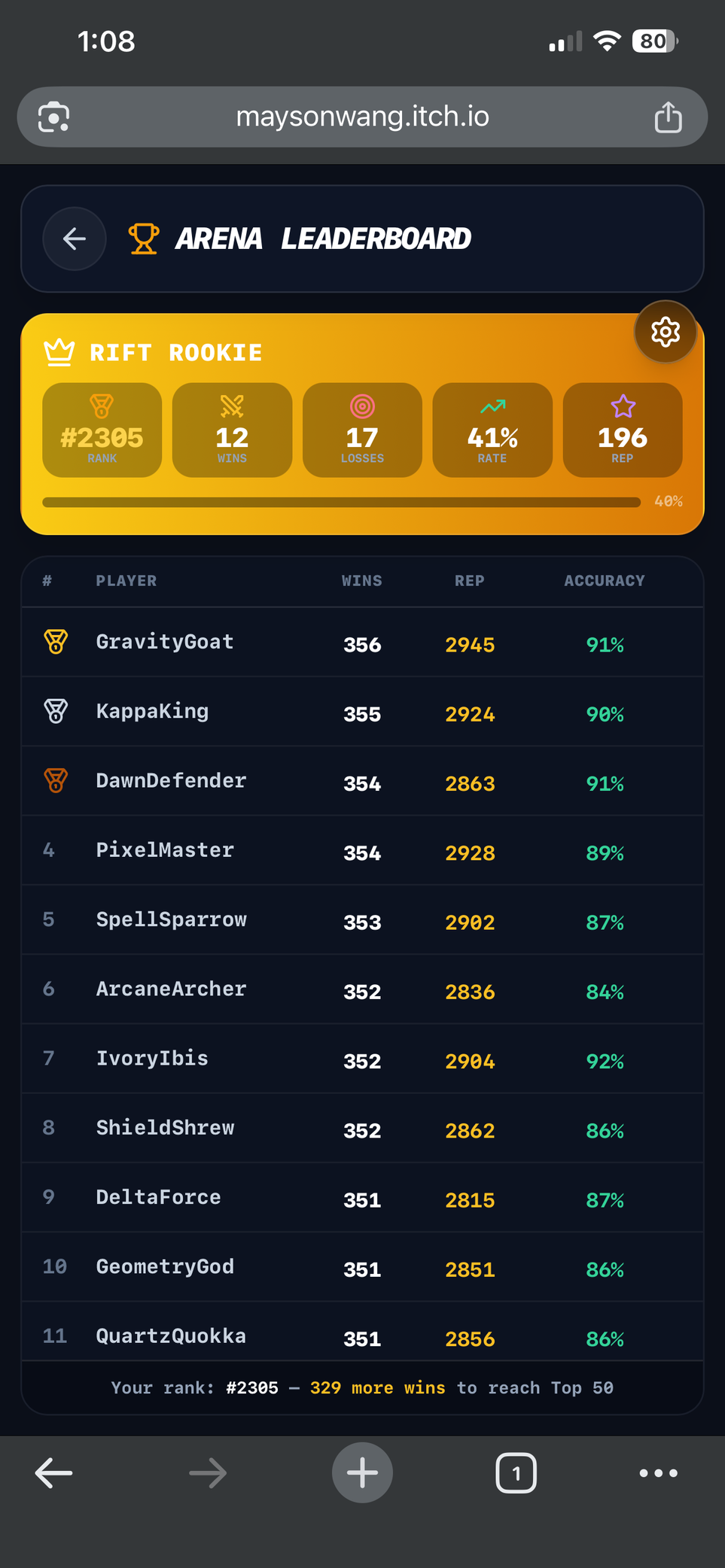This screenshot has height=1568, width=725.
Task: View PixelMaster's leaderboard row
Action: click(x=362, y=850)
